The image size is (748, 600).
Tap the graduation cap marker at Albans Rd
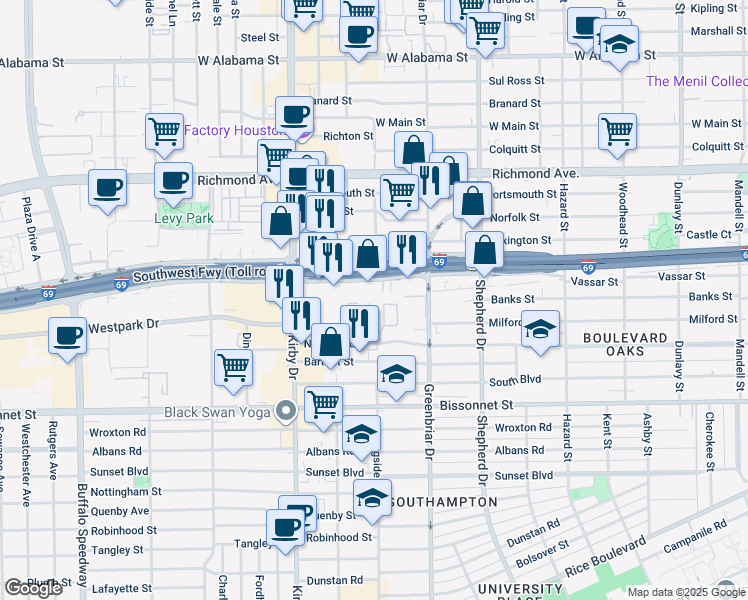pyautogui.click(x=362, y=438)
